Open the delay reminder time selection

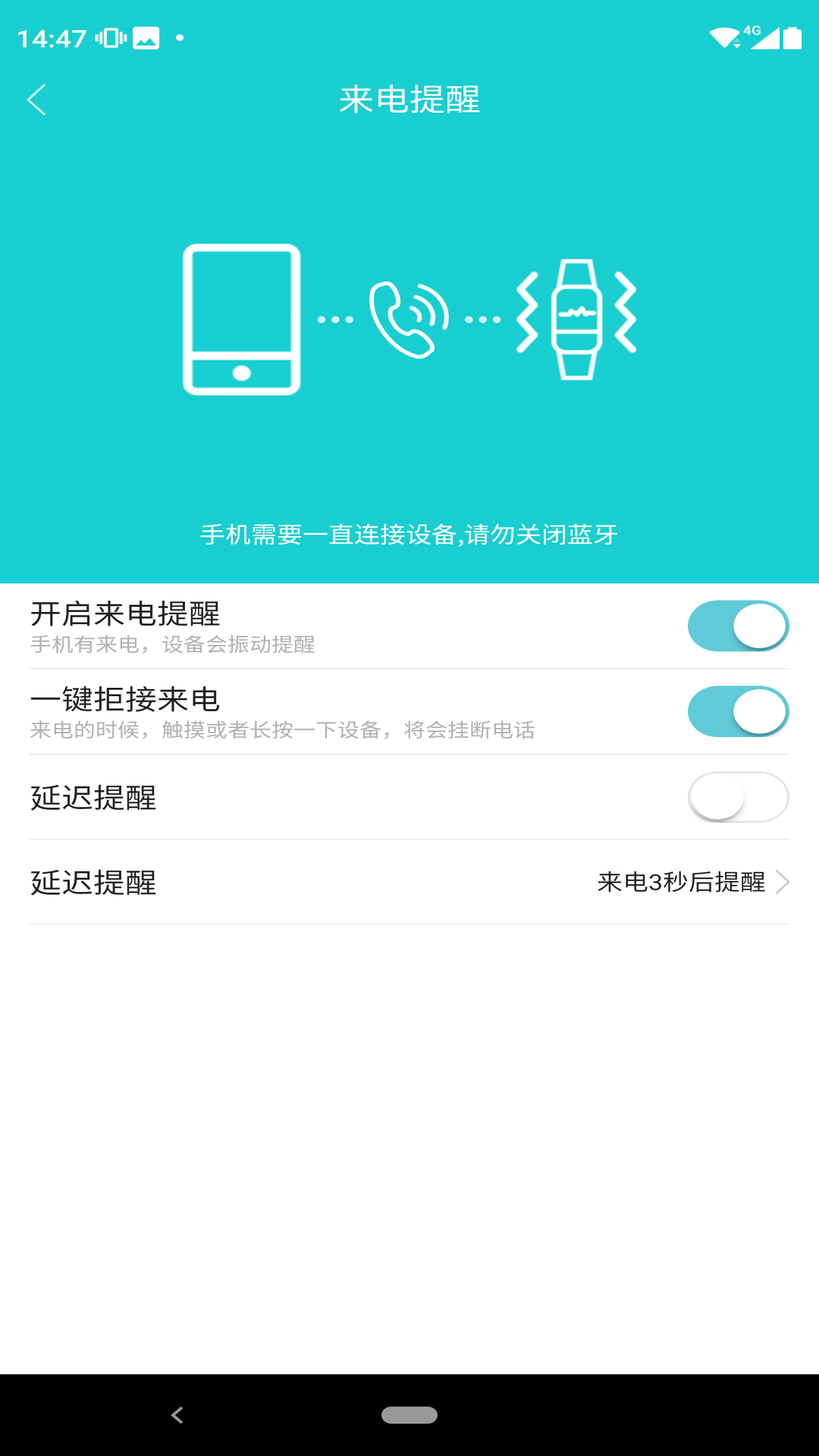pyautogui.click(x=680, y=882)
